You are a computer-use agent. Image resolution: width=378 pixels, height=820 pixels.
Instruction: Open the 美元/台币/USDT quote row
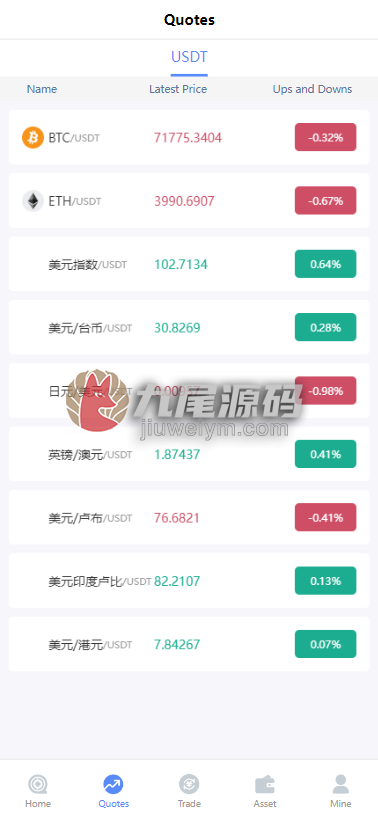tap(189, 327)
